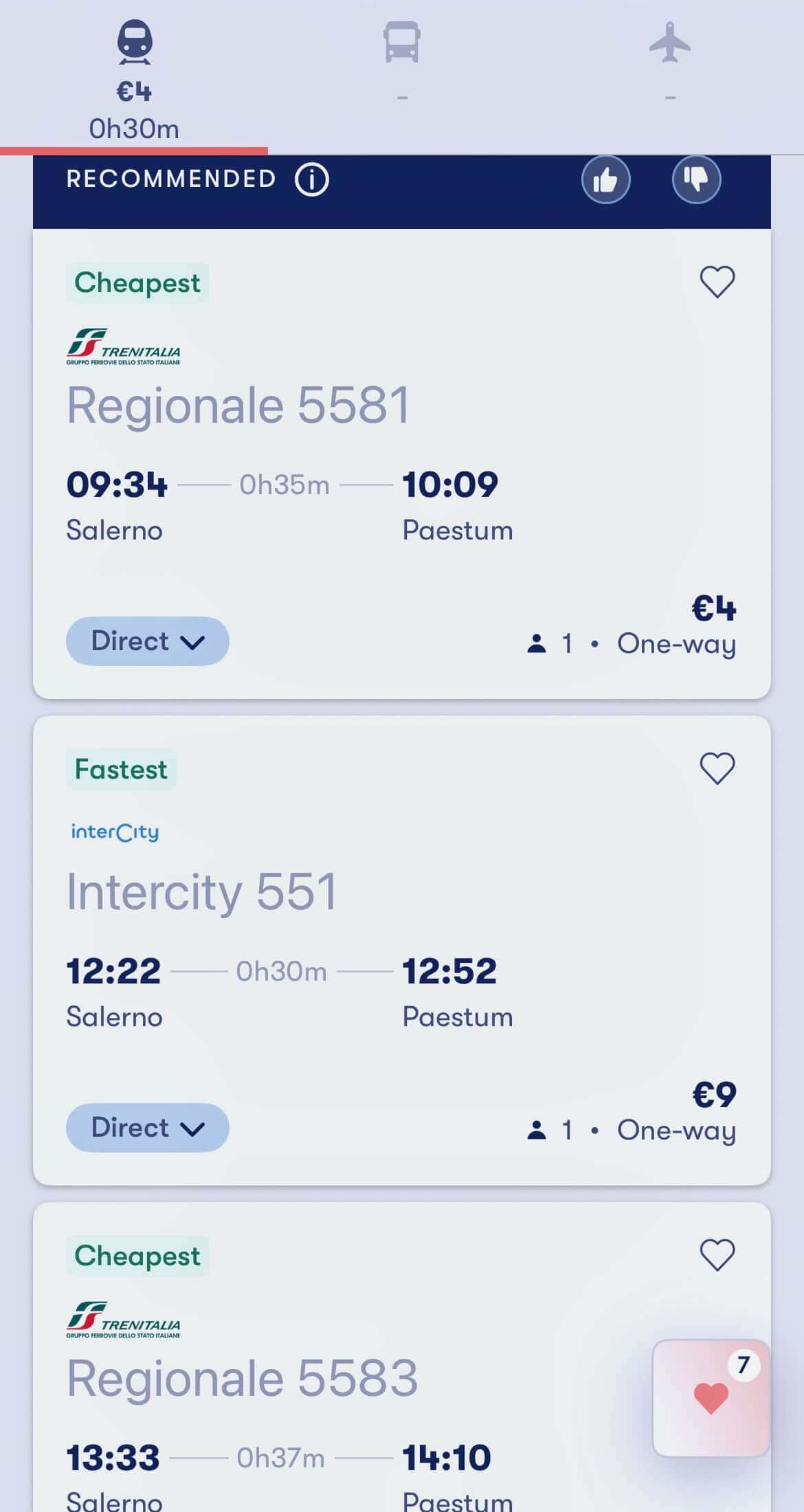Select the Fastest badge on Intercity 551
The width and height of the screenshot is (804, 1512).
[x=120, y=769]
